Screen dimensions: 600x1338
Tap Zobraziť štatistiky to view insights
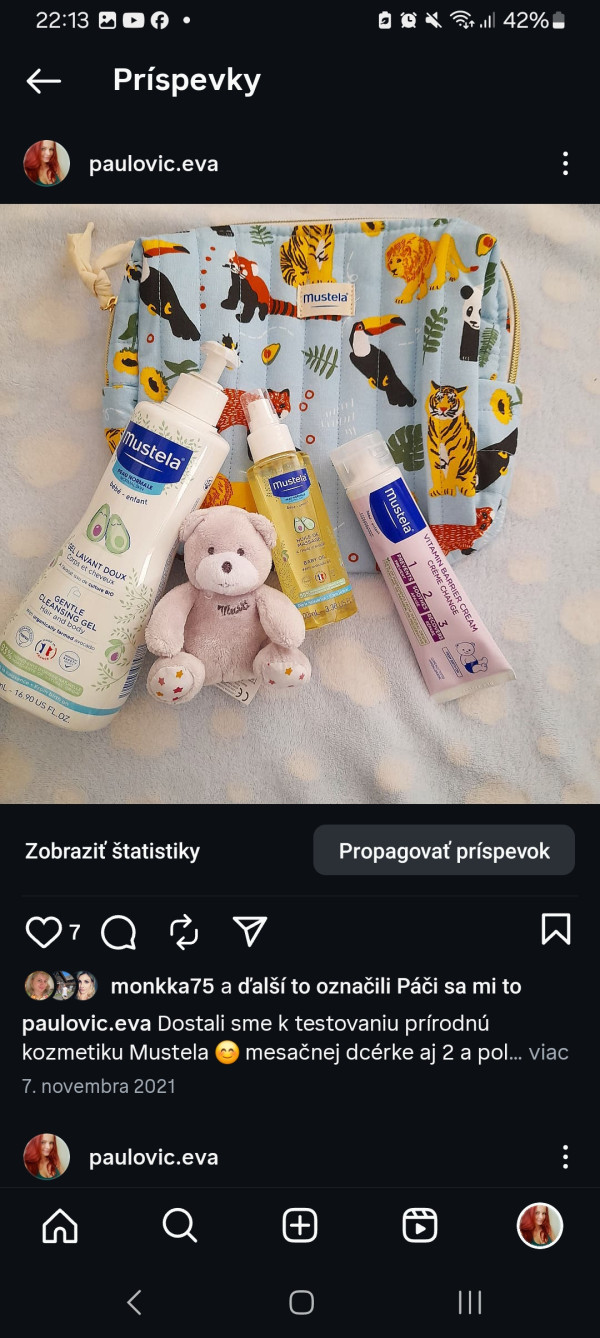pos(112,851)
